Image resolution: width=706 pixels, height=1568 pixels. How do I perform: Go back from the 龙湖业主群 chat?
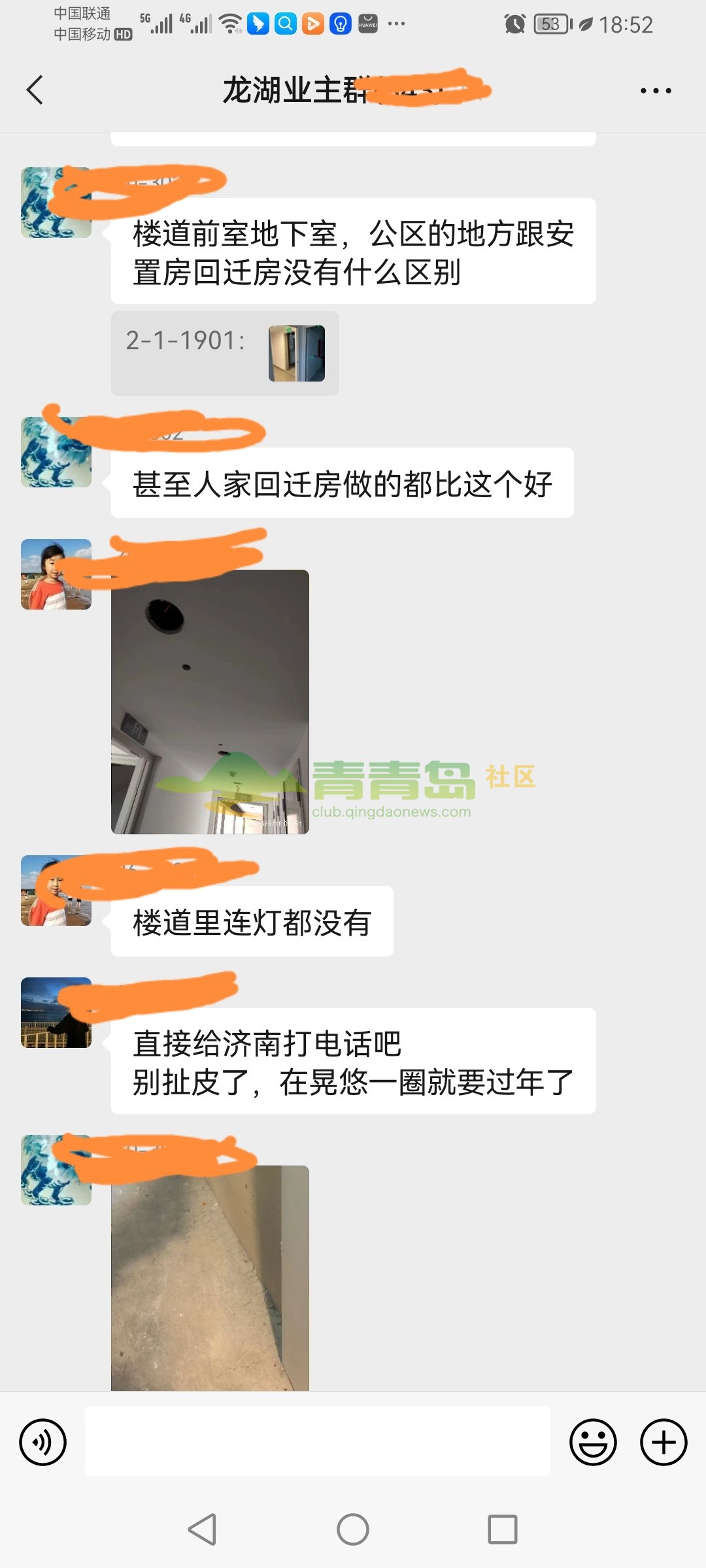click(35, 90)
